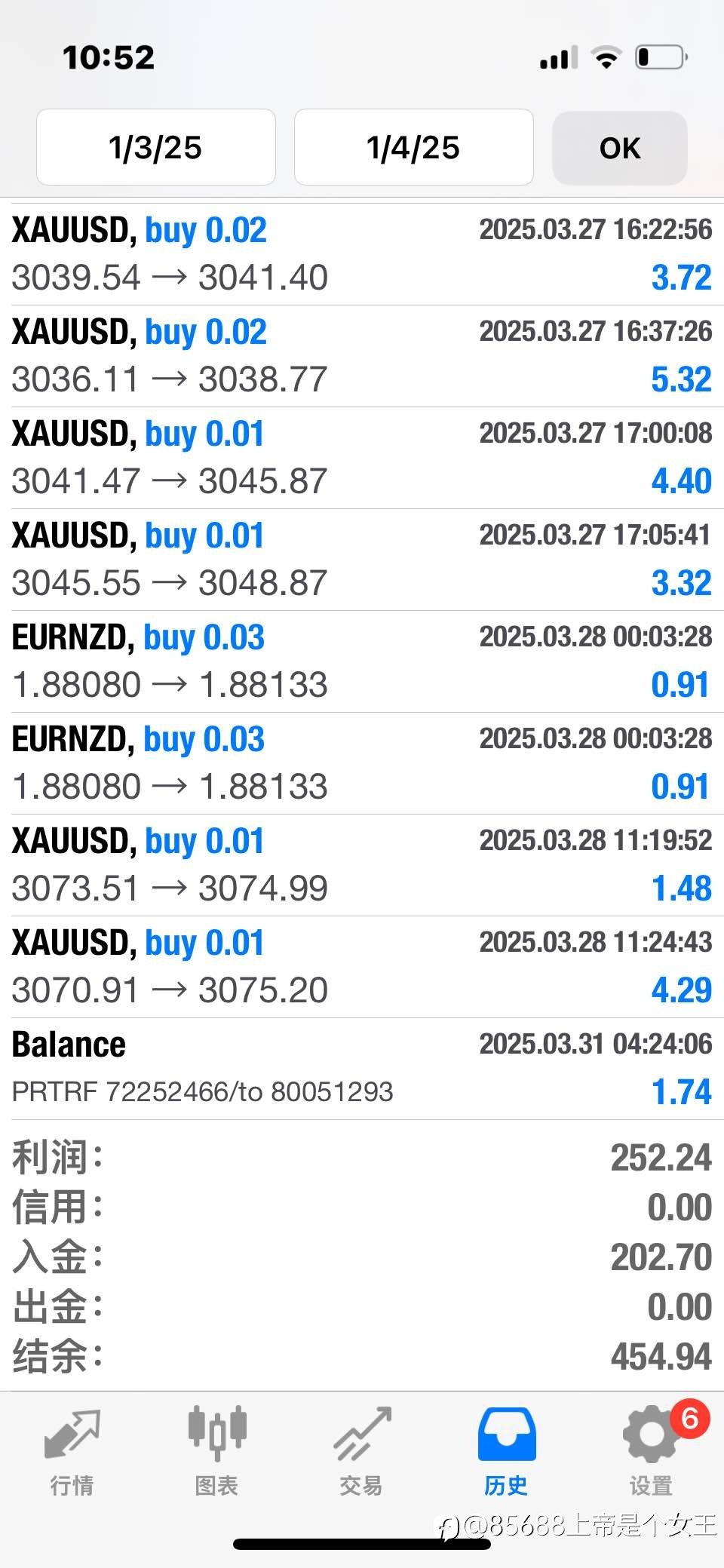The image size is (724, 1568).
Task: Open the Balance PRTRF transfer entry
Action: pos(362,1069)
